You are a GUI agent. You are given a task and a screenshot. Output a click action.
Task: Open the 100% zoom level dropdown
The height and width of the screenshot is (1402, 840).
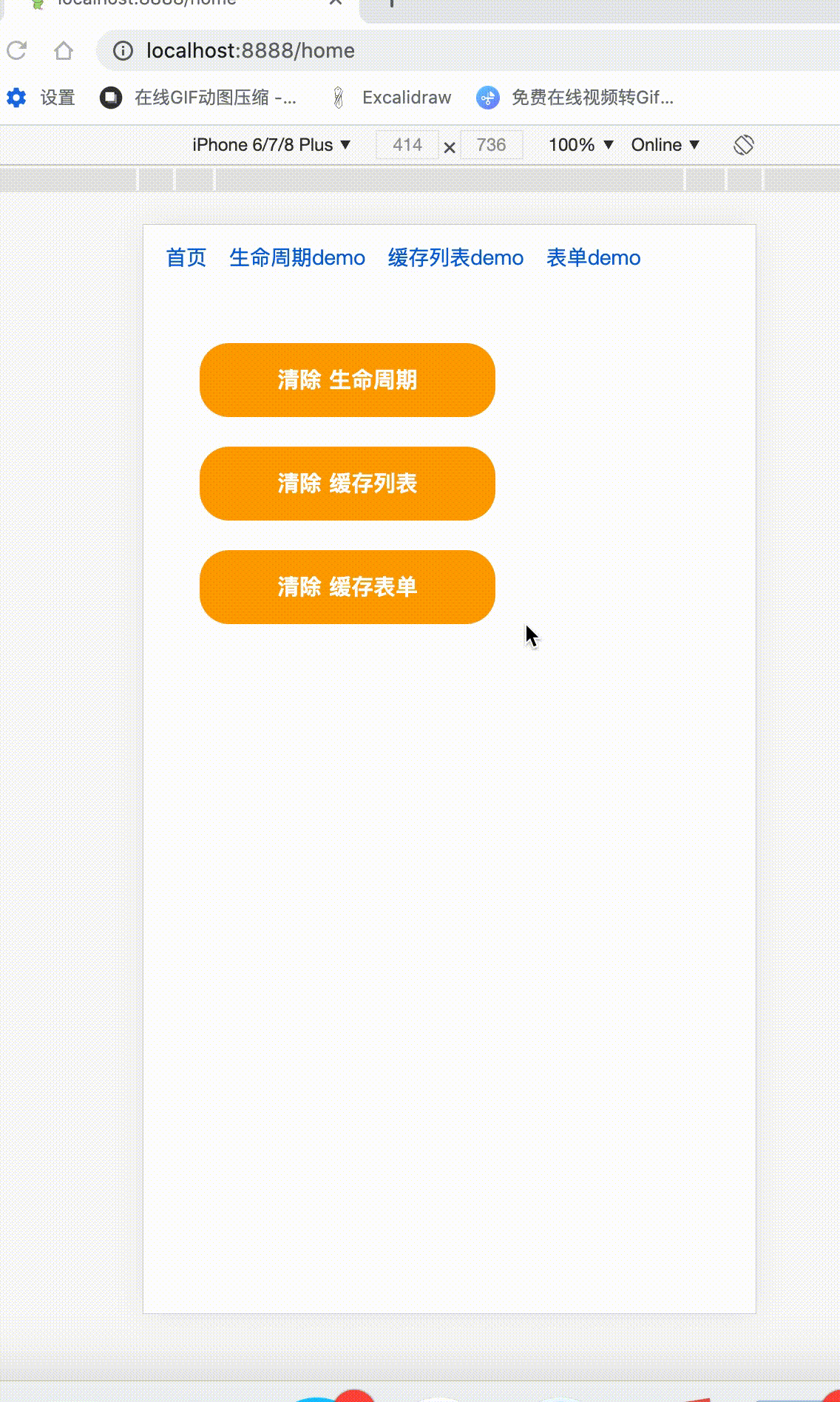[x=580, y=144]
